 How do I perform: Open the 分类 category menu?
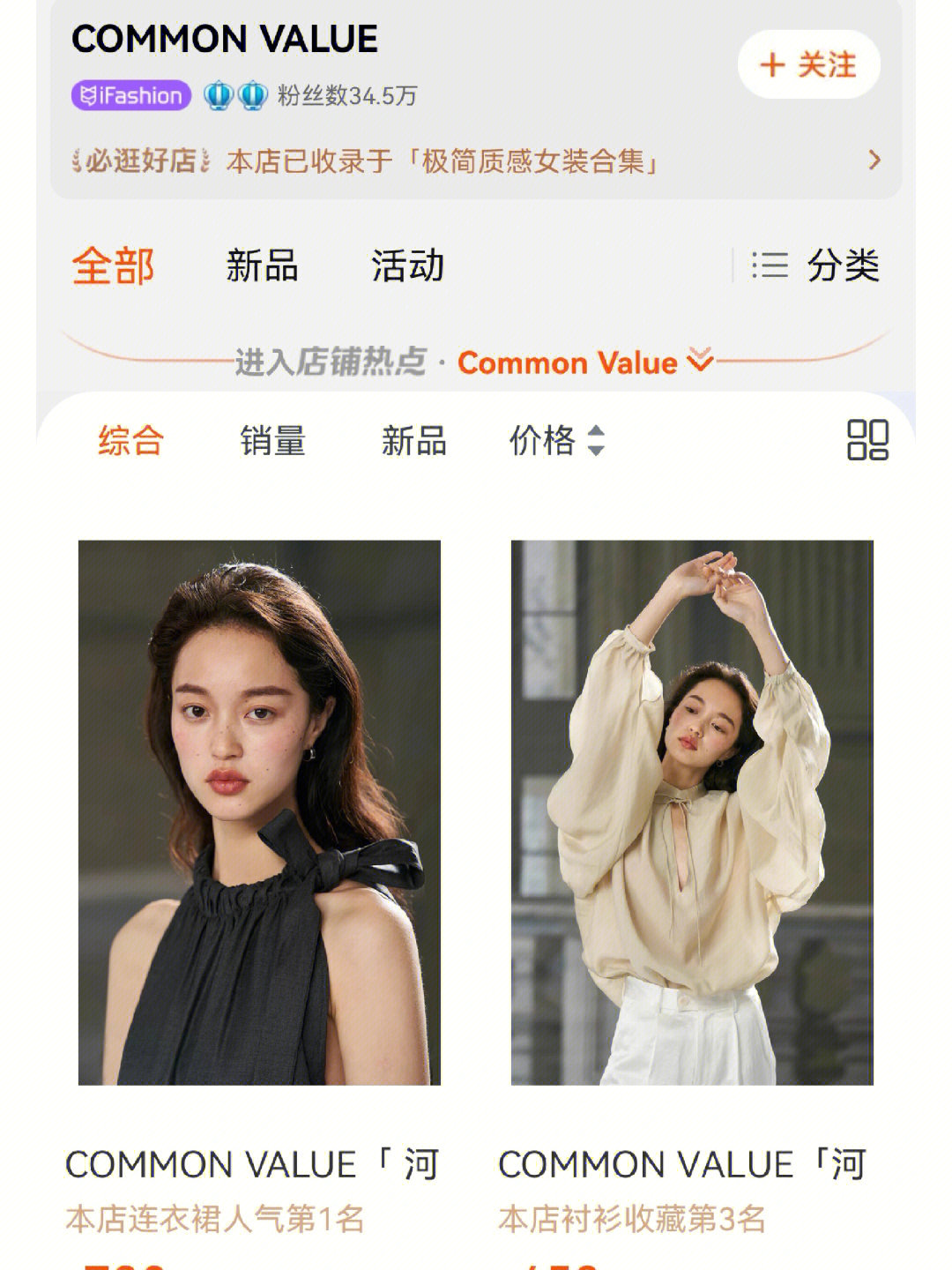815,265
